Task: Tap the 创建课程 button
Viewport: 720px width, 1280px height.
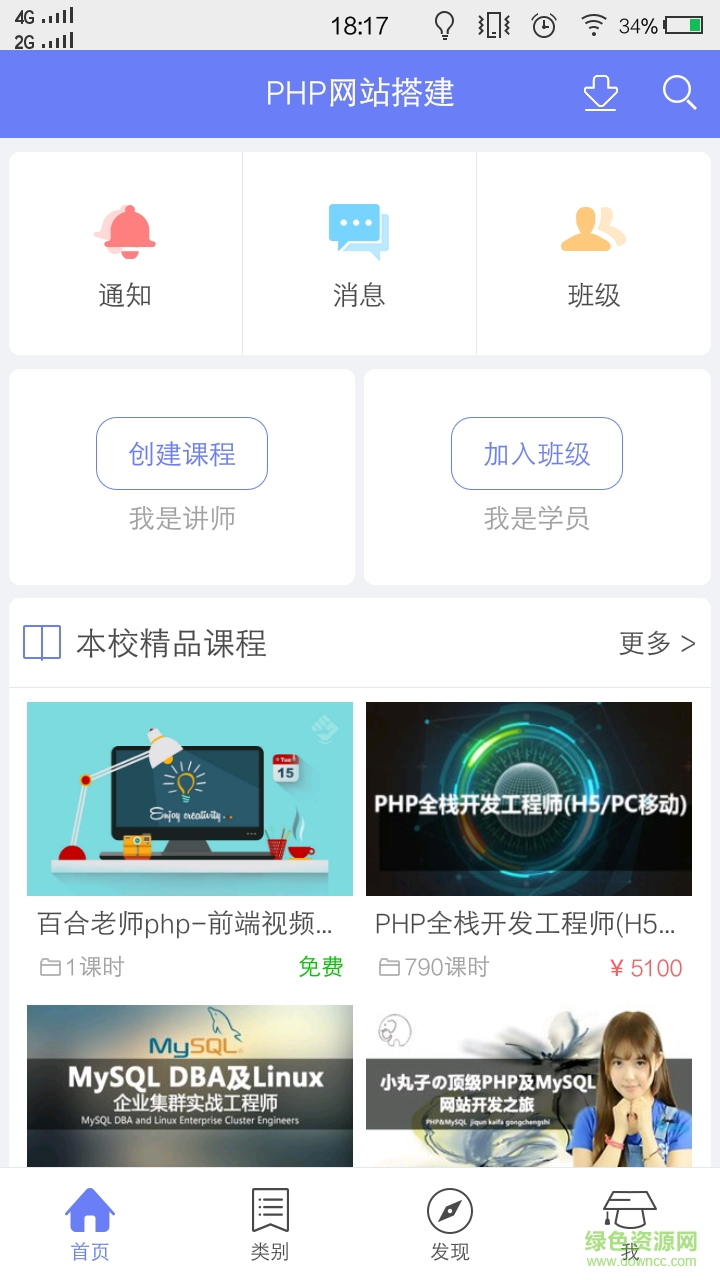Action: (x=182, y=454)
